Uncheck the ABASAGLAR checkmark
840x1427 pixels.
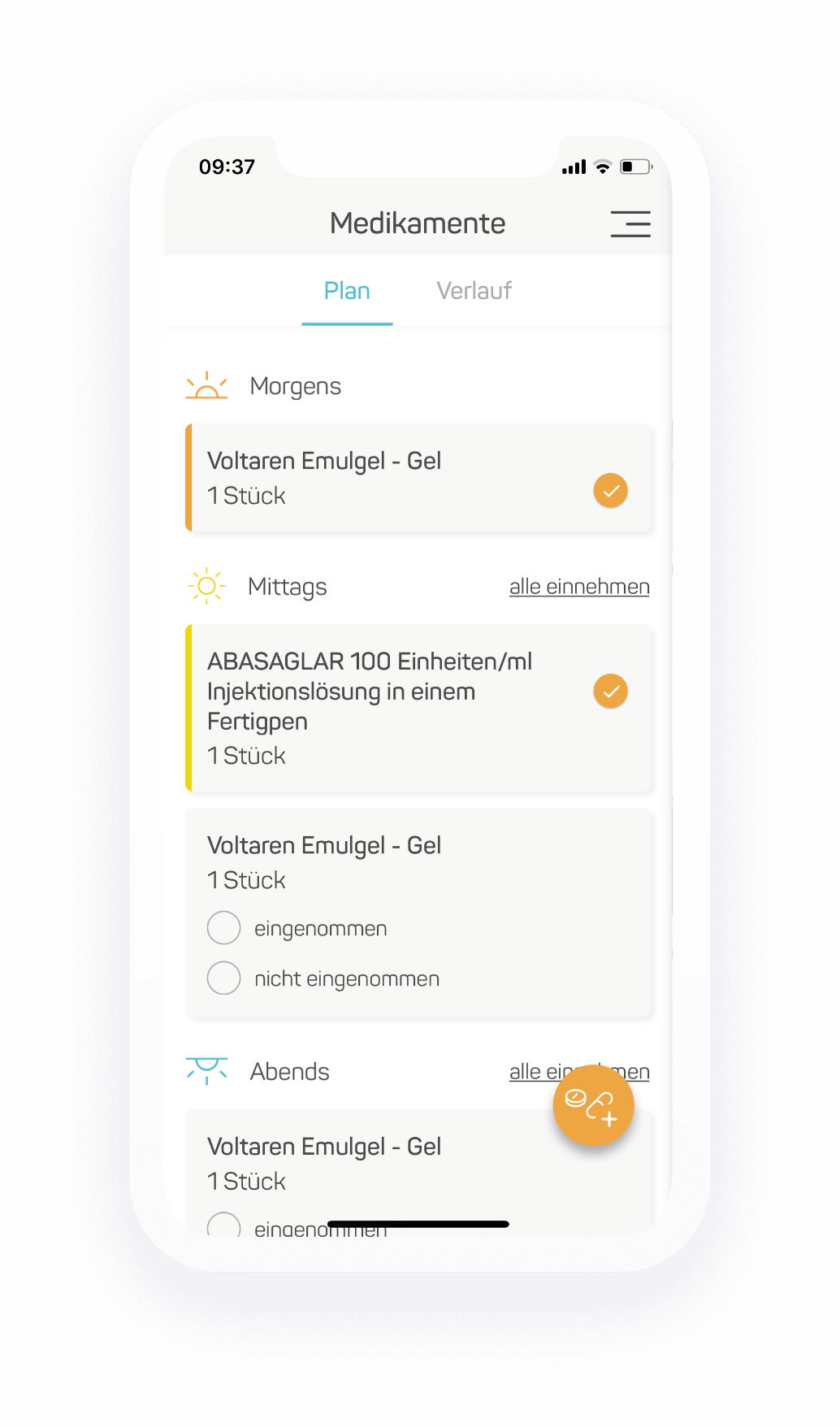tap(610, 692)
